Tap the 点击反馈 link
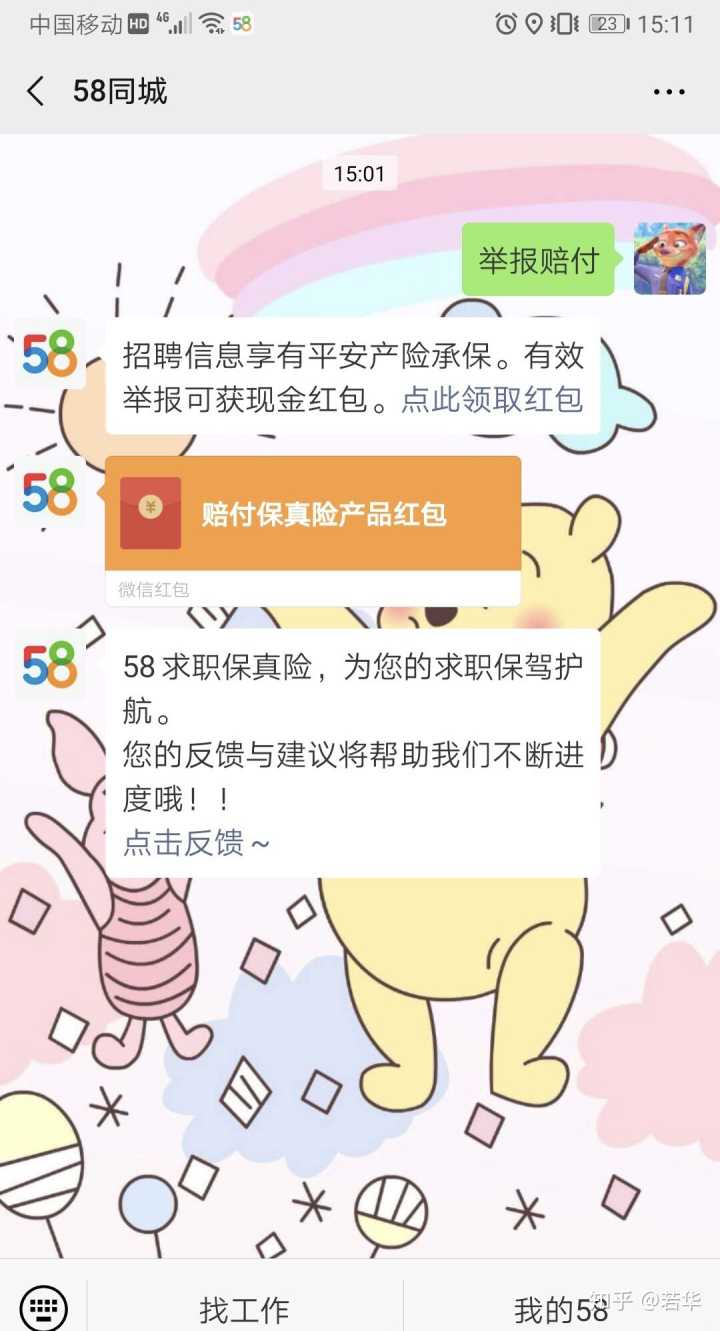Screen dimensions: 720x1331 pos(196,843)
